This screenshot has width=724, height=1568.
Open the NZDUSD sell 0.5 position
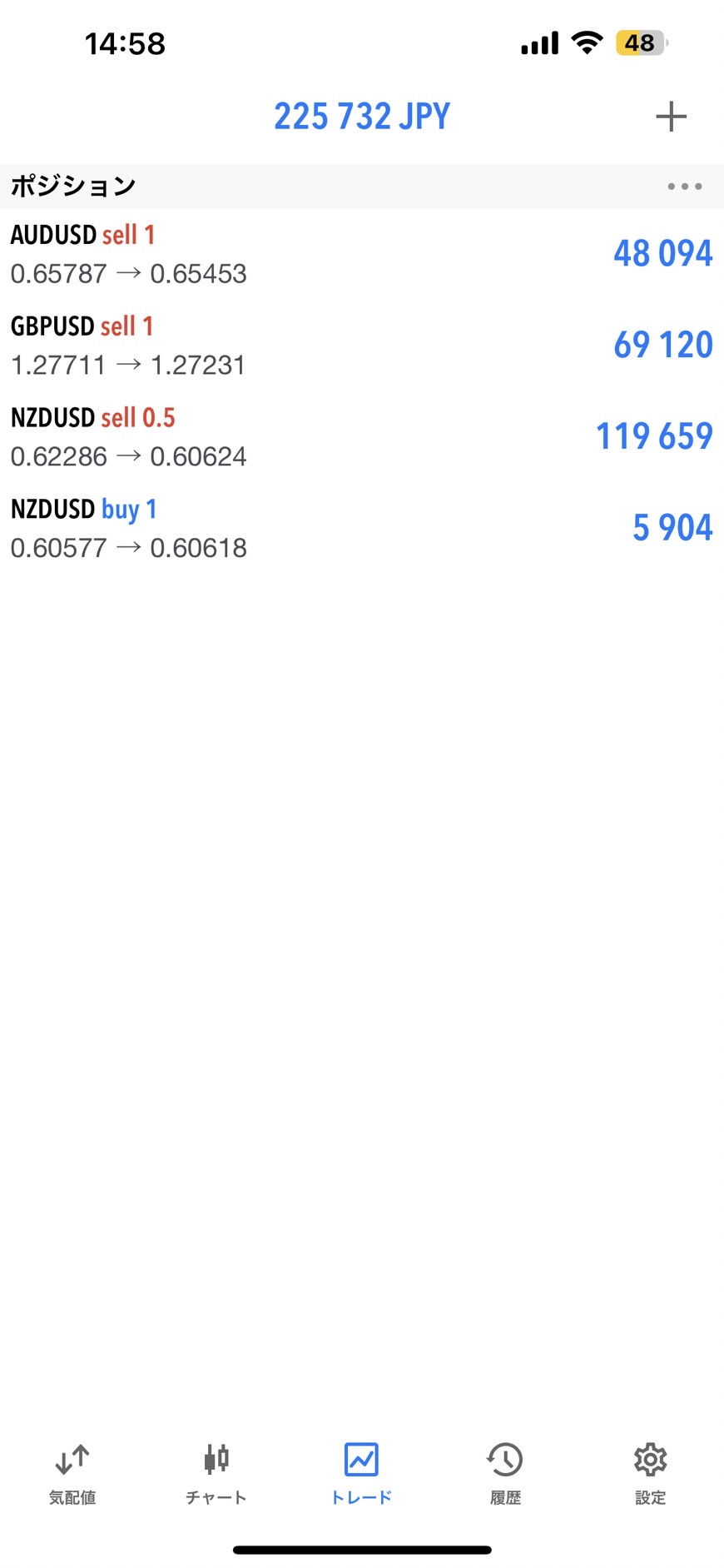pyautogui.click(x=362, y=437)
